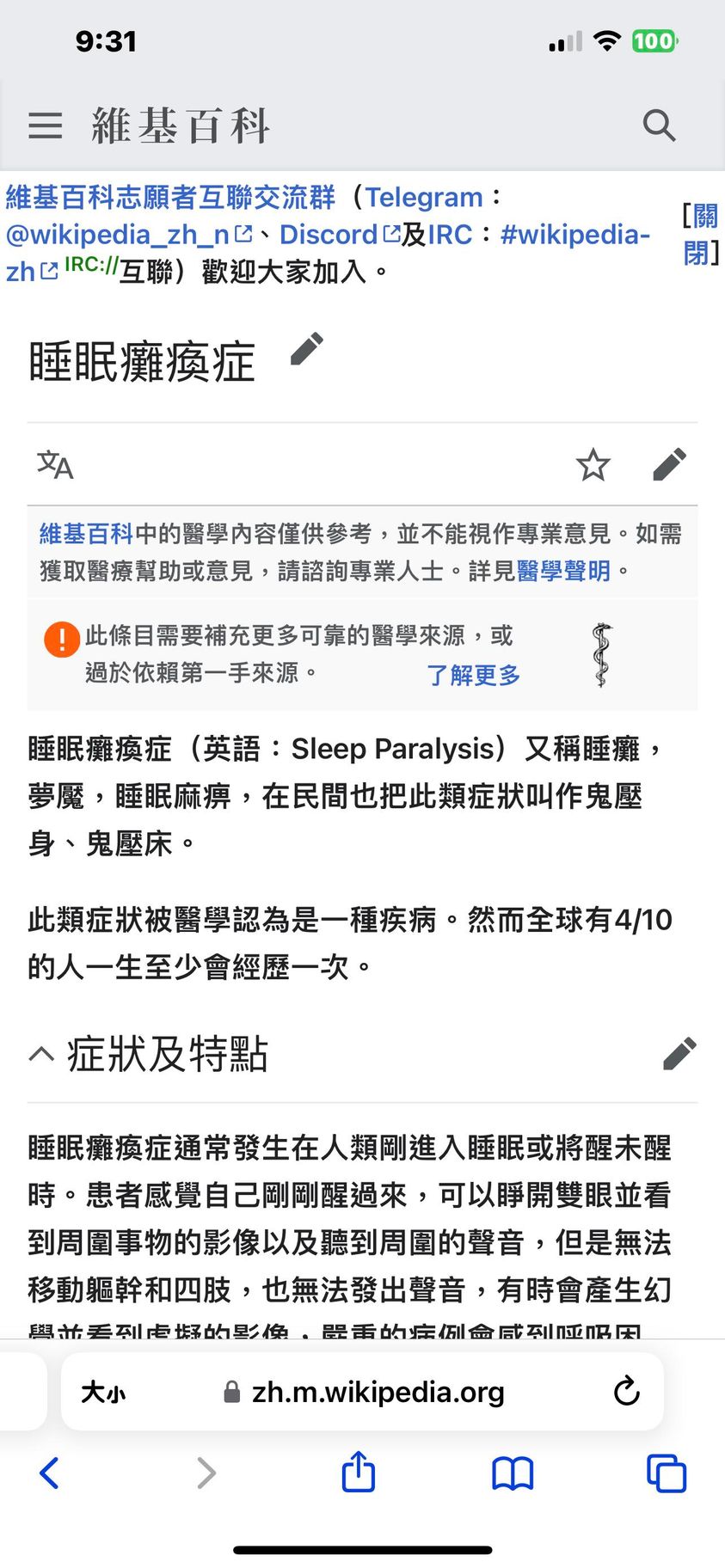Open the language selection icon
The height and width of the screenshot is (1568, 725).
point(55,465)
